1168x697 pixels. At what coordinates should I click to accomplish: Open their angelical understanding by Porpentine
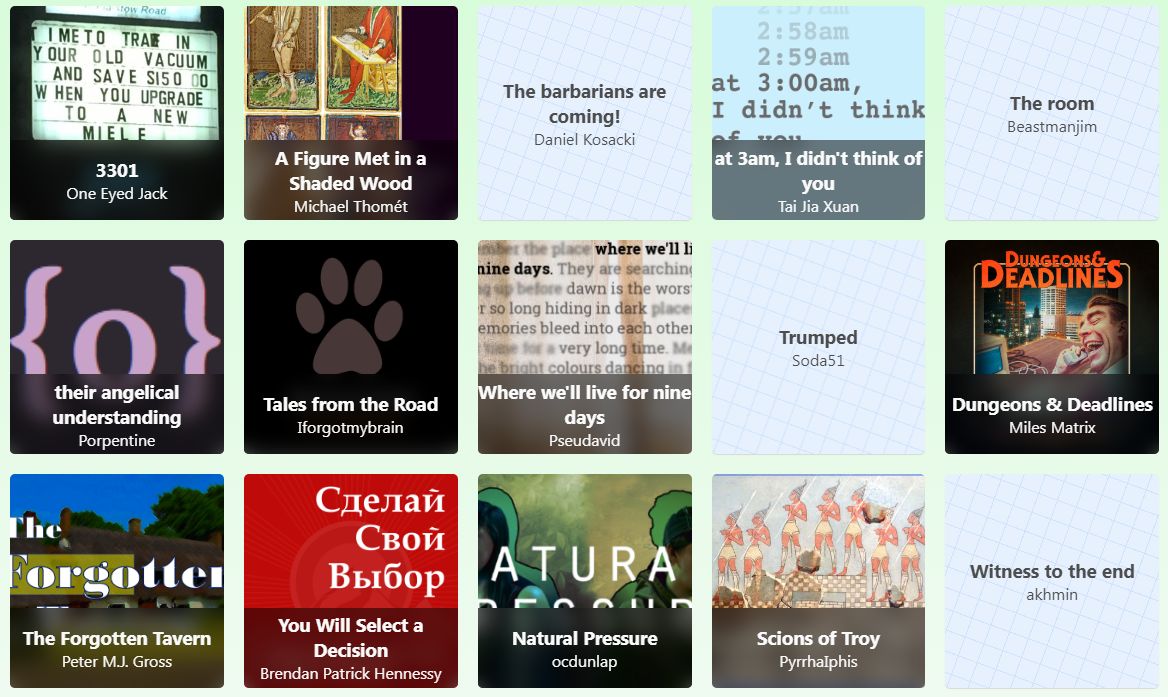[x=117, y=347]
